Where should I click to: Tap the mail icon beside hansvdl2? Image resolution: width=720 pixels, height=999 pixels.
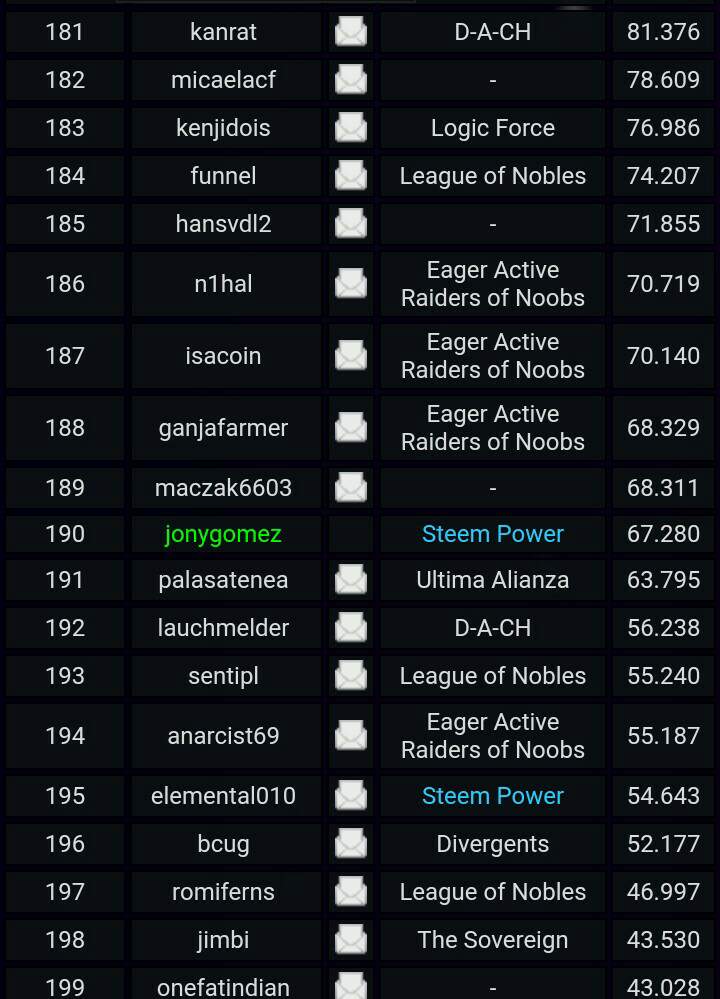tap(350, 224)
